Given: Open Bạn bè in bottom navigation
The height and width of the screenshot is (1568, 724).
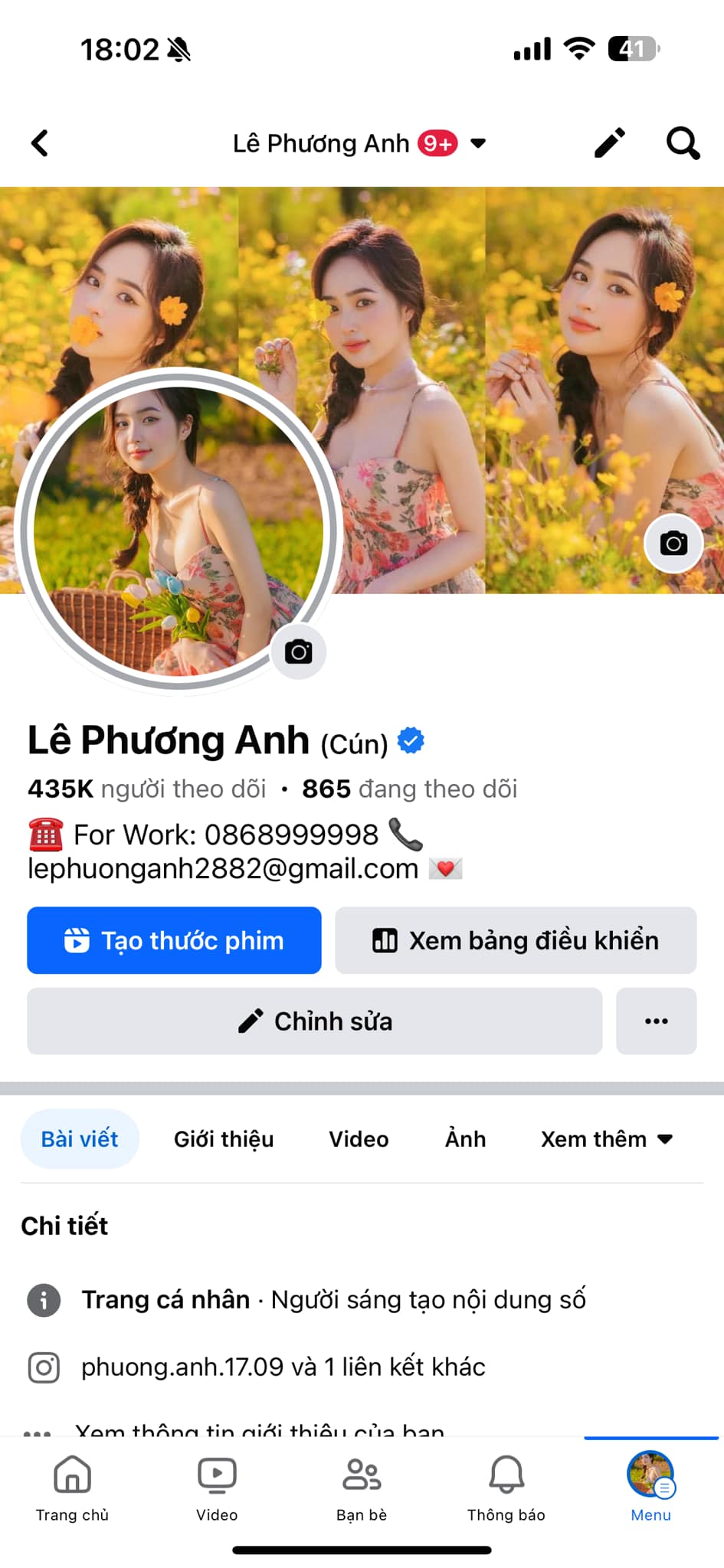Looking at the screenshot, I should pos(362,1486).
